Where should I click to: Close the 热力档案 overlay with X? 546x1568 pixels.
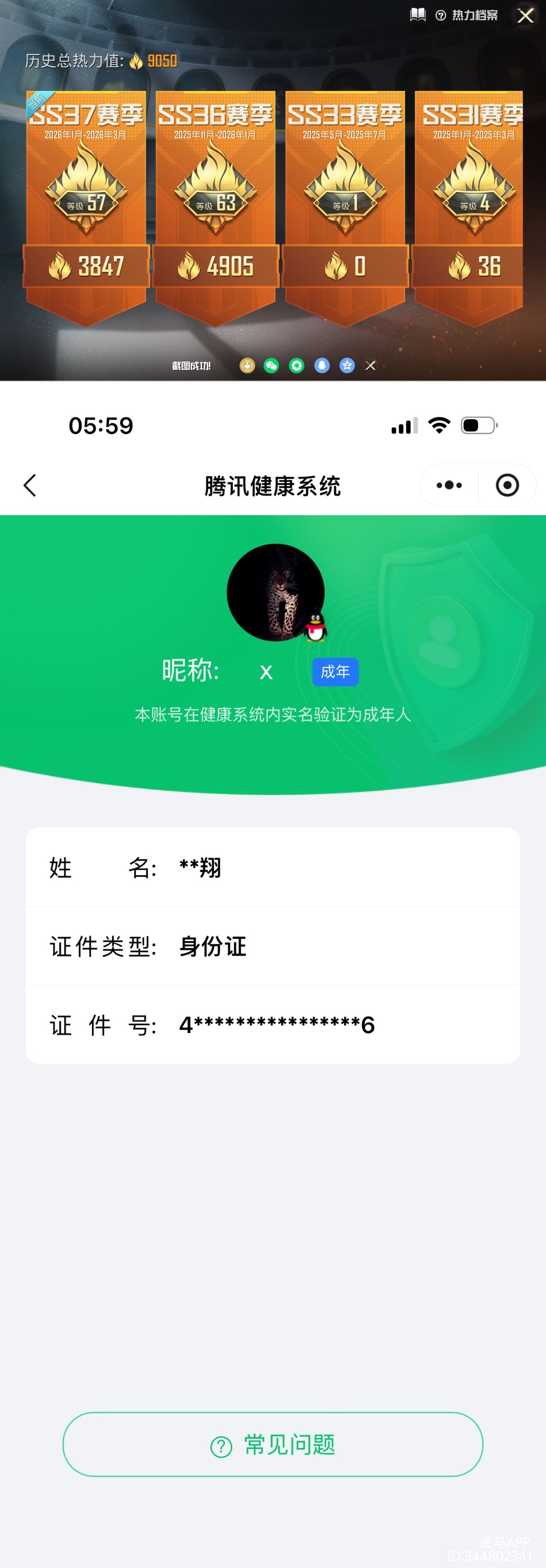point(524,16)
